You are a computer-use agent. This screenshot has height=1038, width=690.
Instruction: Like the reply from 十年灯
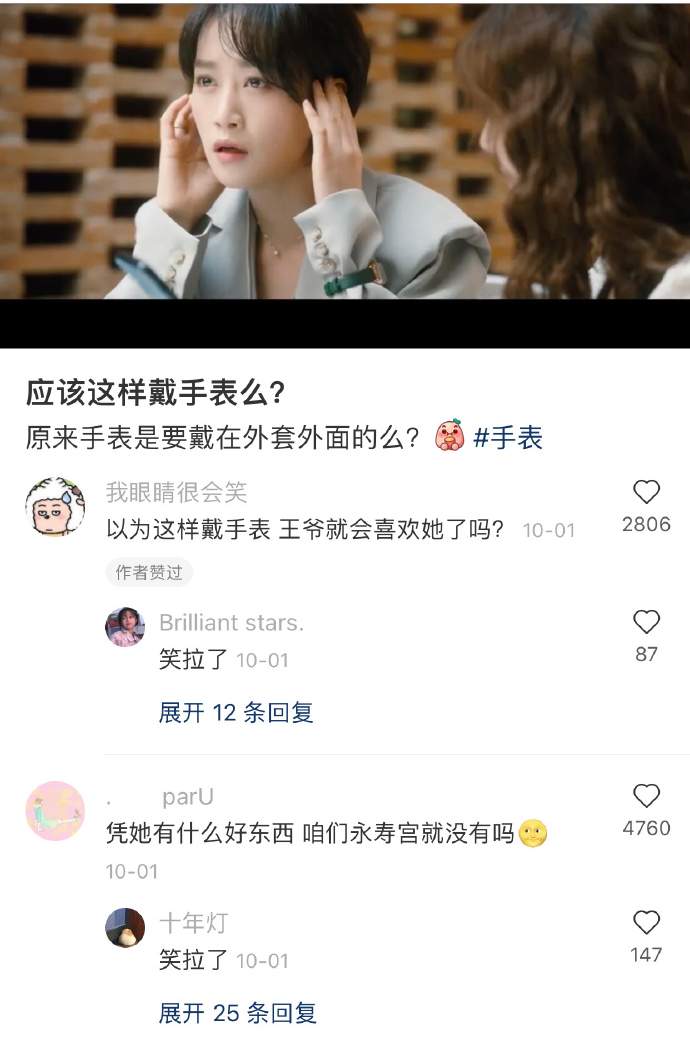click(647, 922)
